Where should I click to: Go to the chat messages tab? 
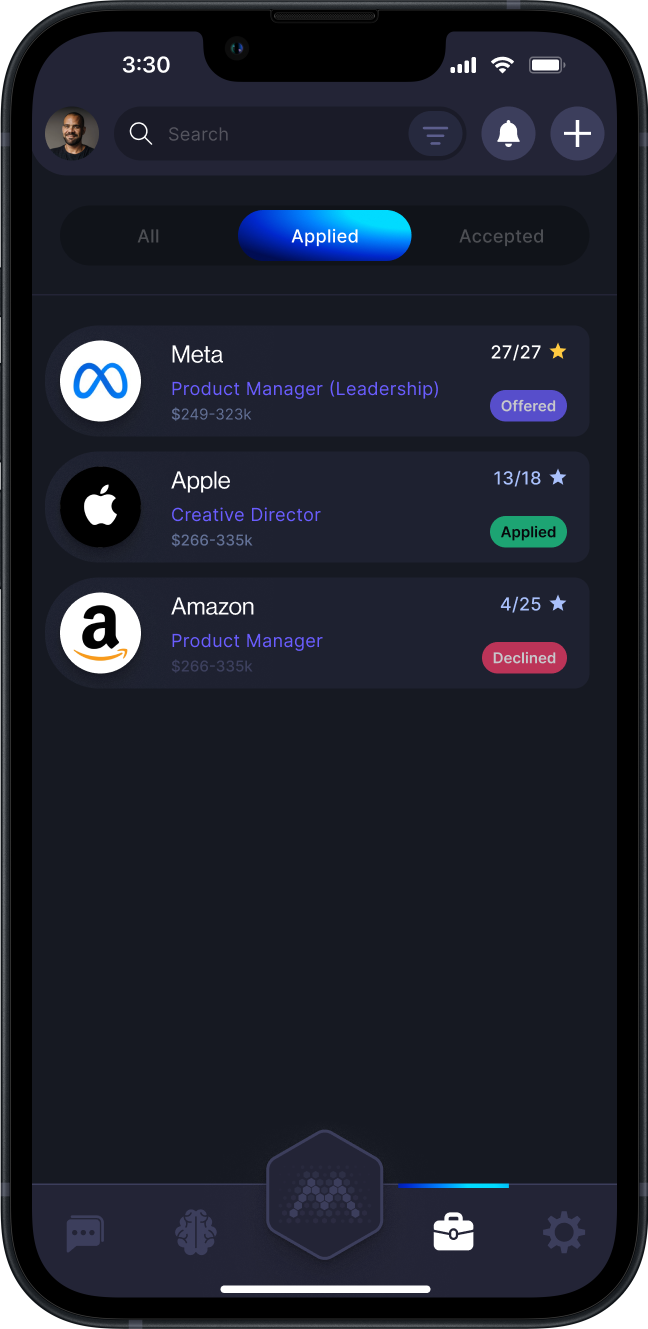85,1233
